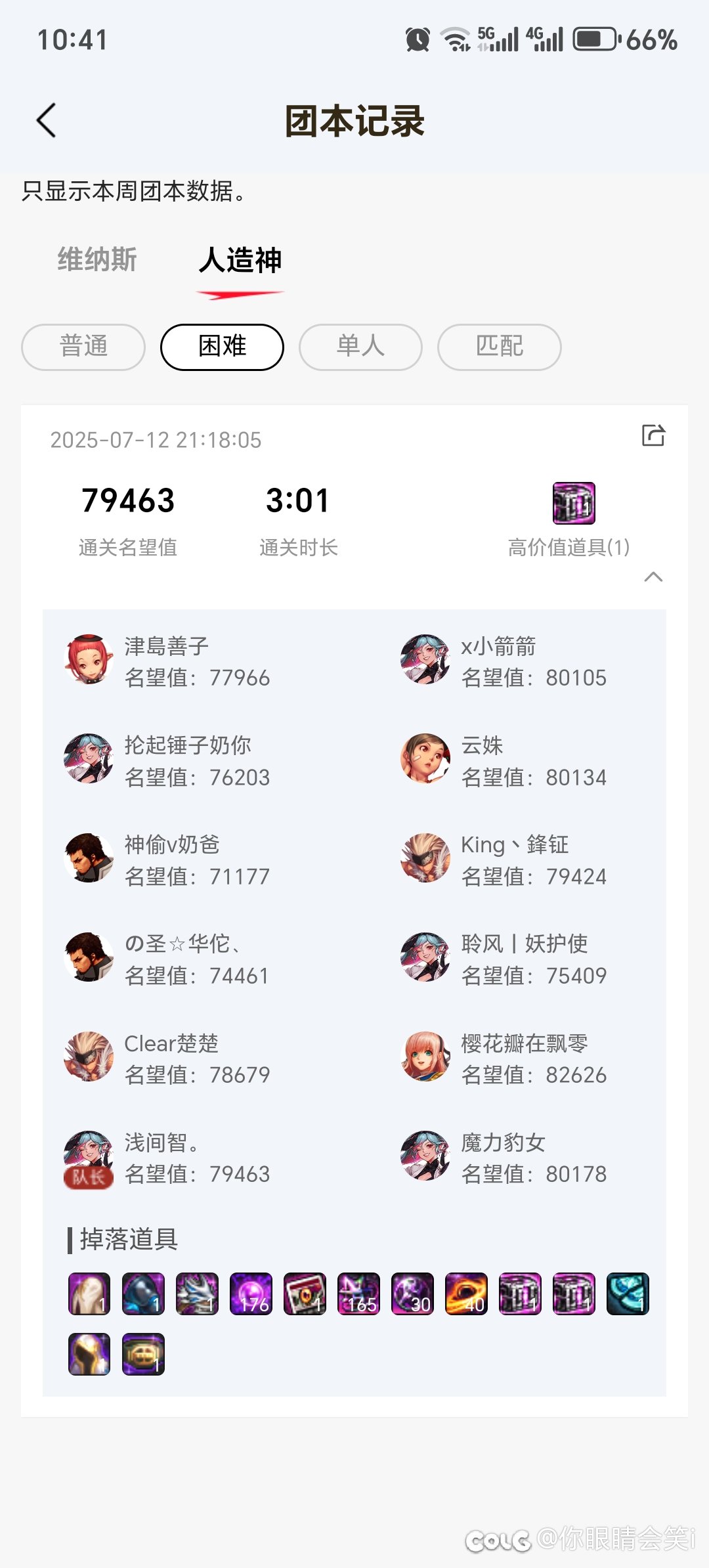Viewport: 709px width, 1568px height.
Task: Filter by the 匹配 chip
Action: (500, 347)
